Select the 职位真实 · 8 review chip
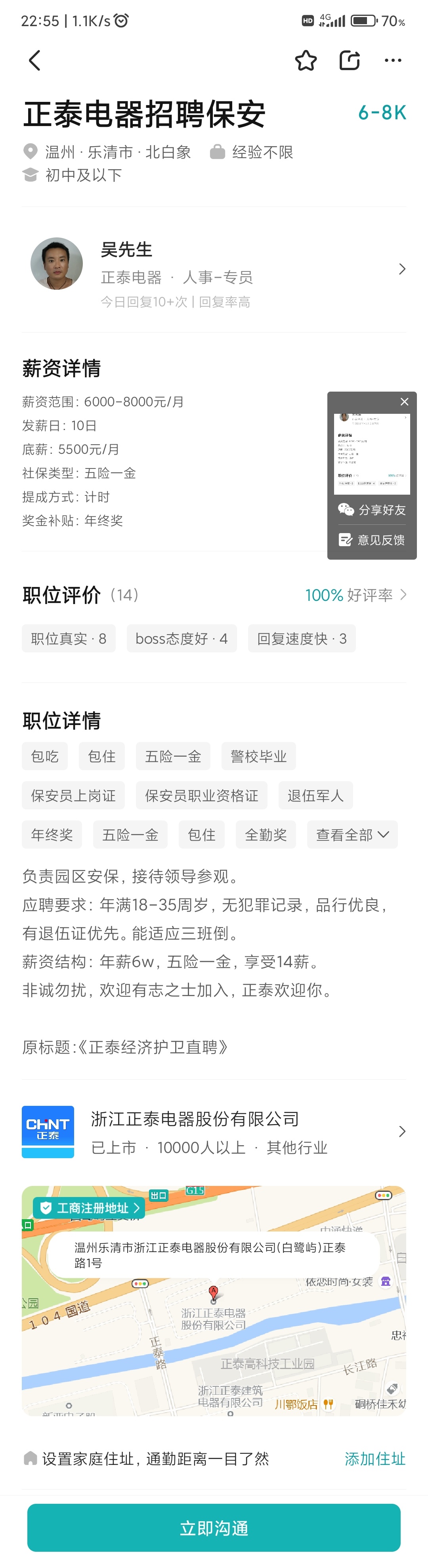 69,639
